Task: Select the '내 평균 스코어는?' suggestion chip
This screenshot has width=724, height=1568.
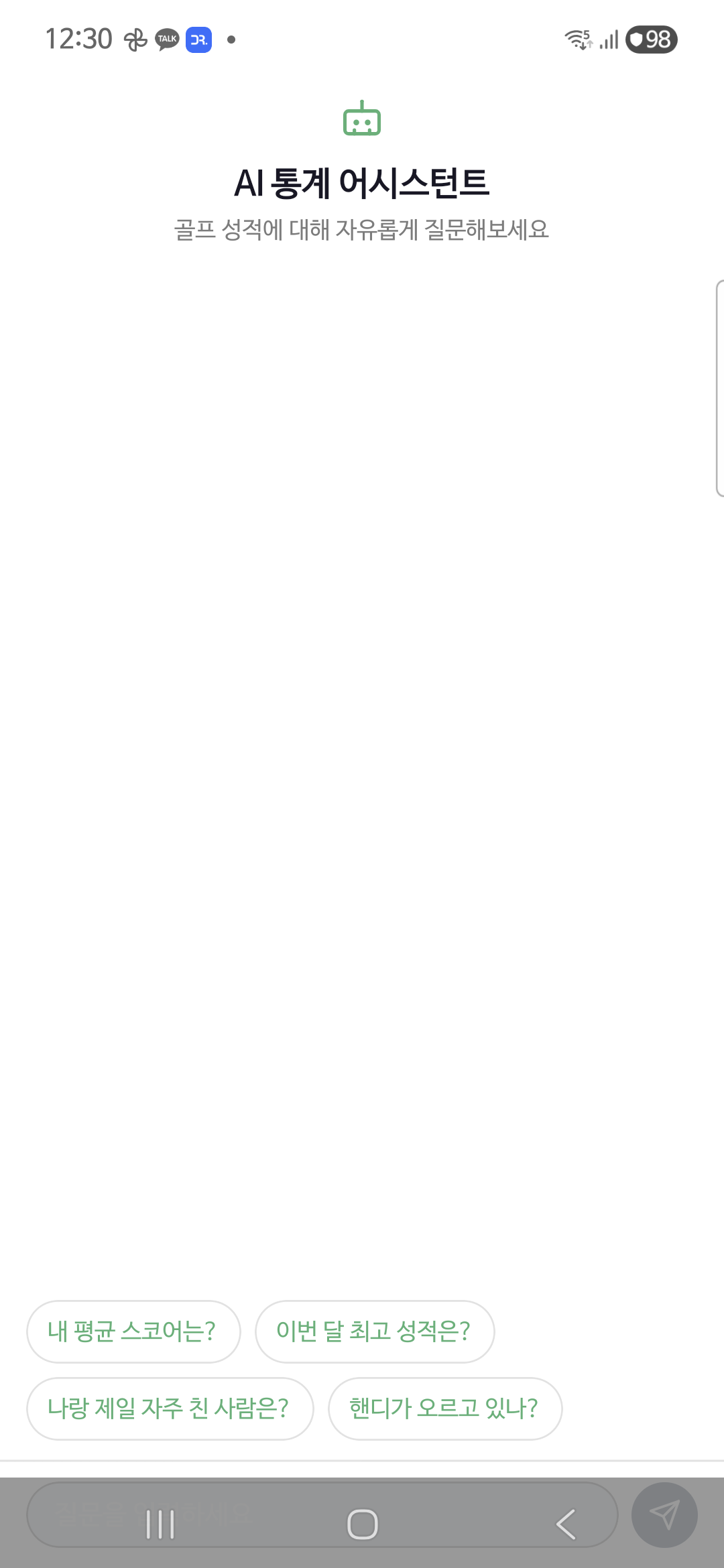Action: pos(133,1332)
